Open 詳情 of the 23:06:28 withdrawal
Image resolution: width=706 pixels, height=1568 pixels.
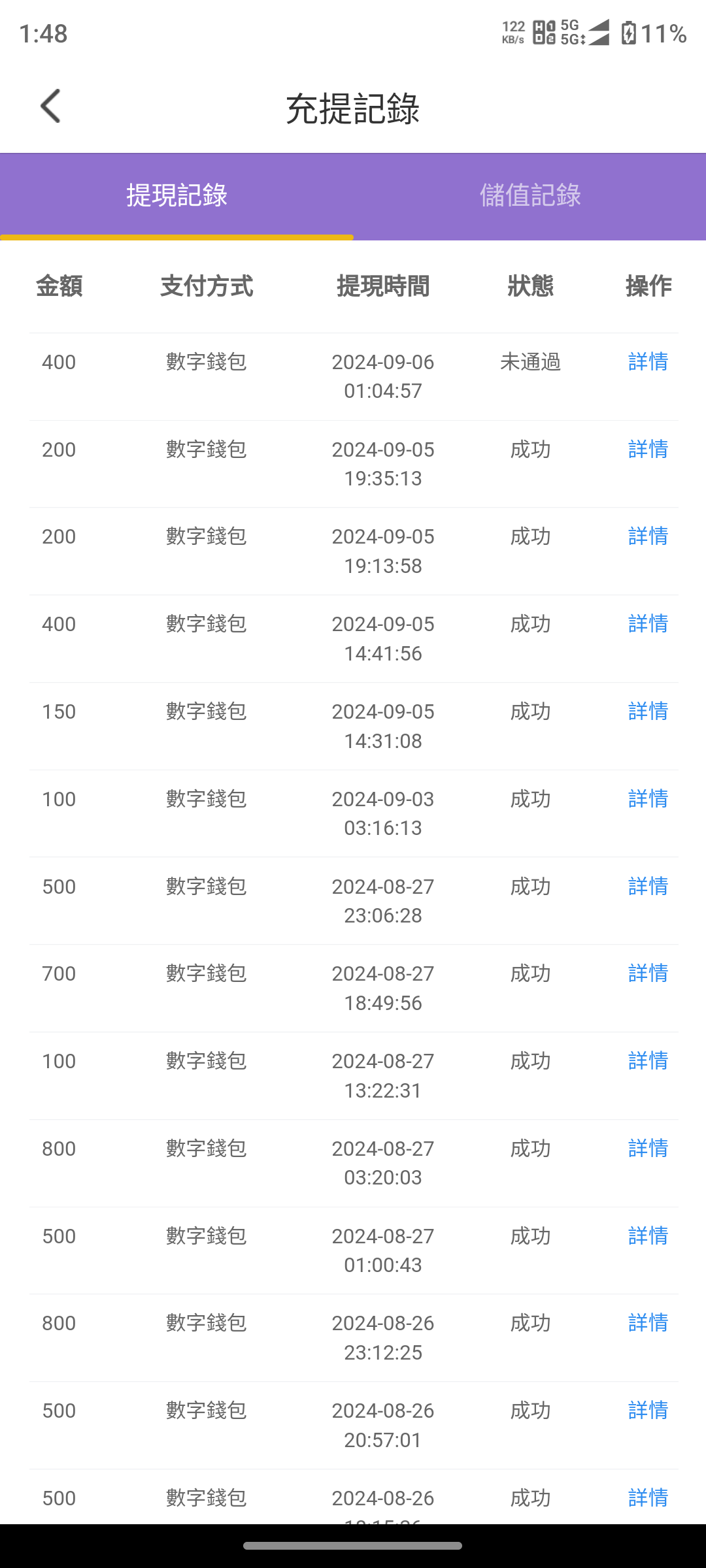pyautogui.click(x=648, y=887)
